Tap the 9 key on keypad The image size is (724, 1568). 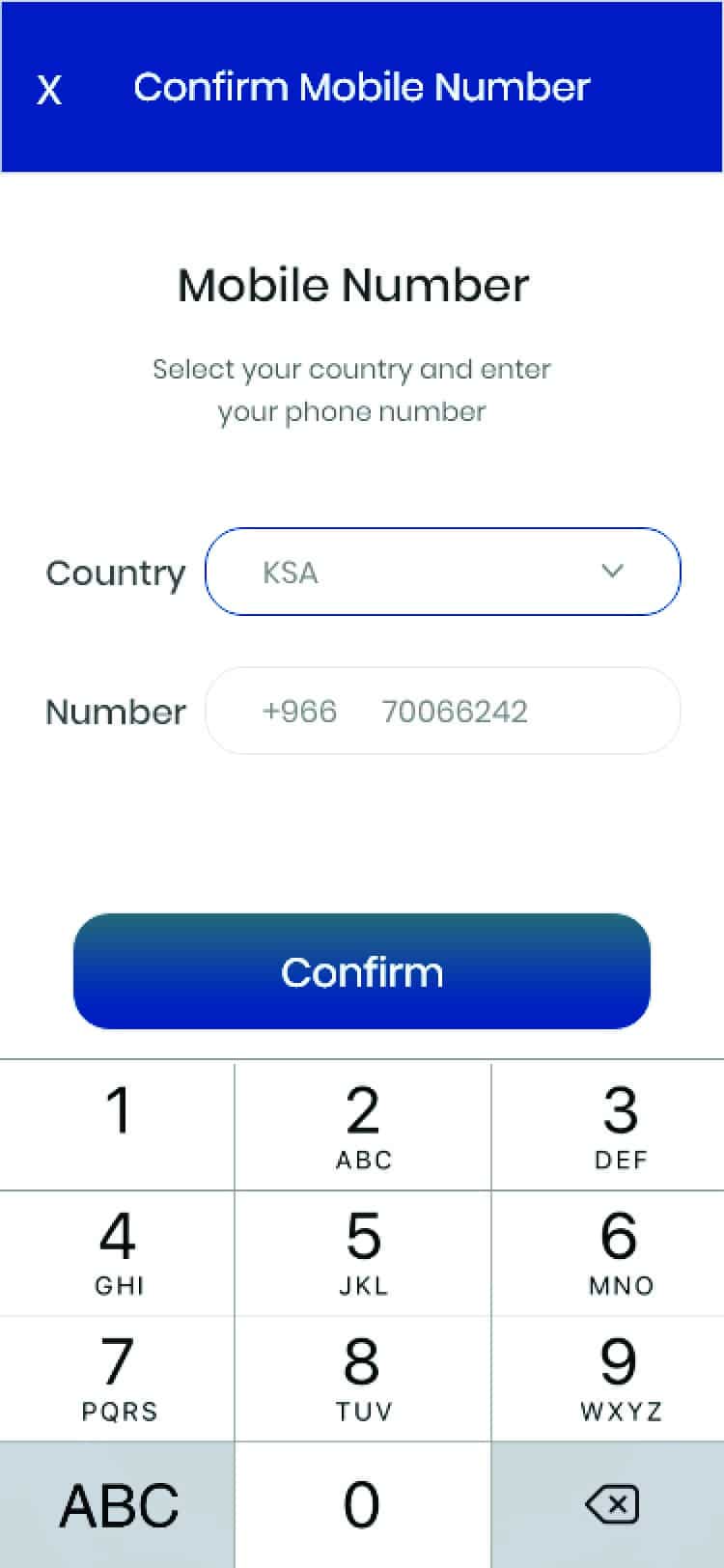tap(620, 1377)
